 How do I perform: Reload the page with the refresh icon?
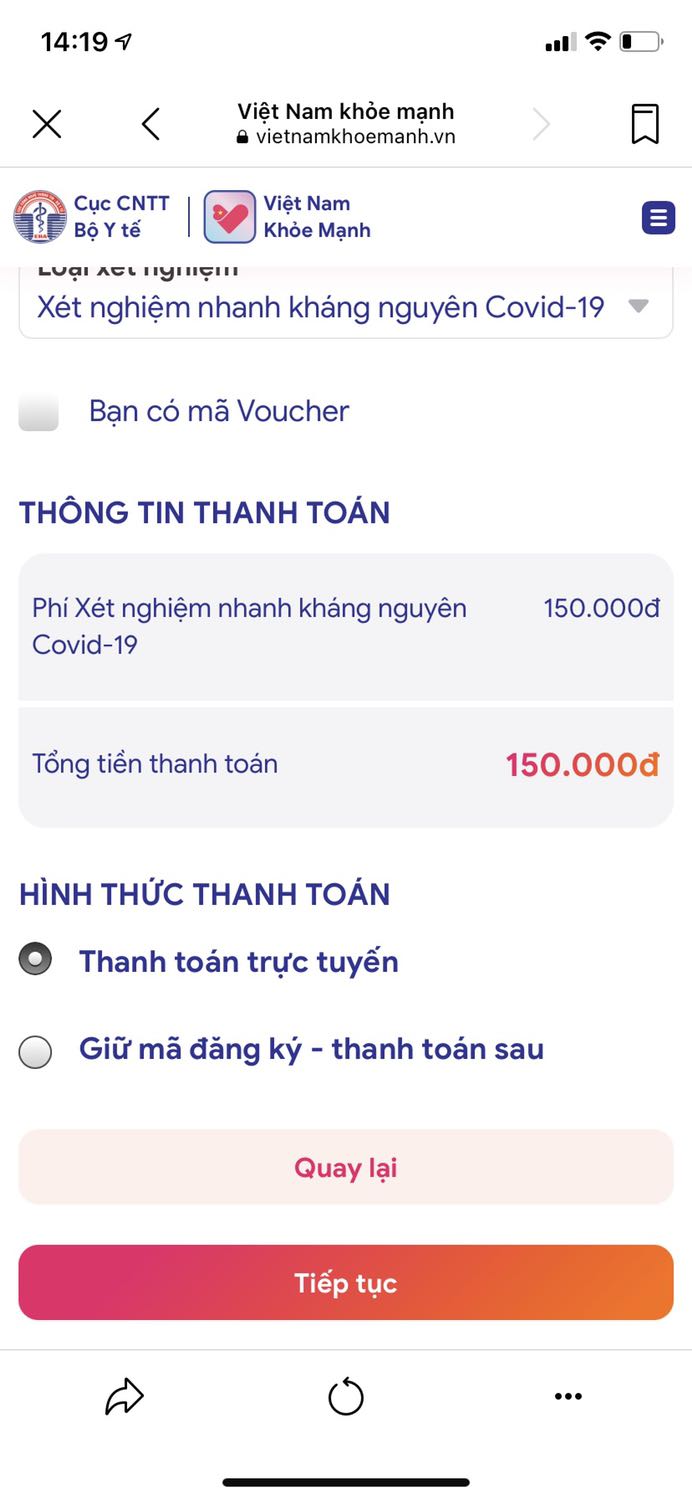(x=346, y=1397)
